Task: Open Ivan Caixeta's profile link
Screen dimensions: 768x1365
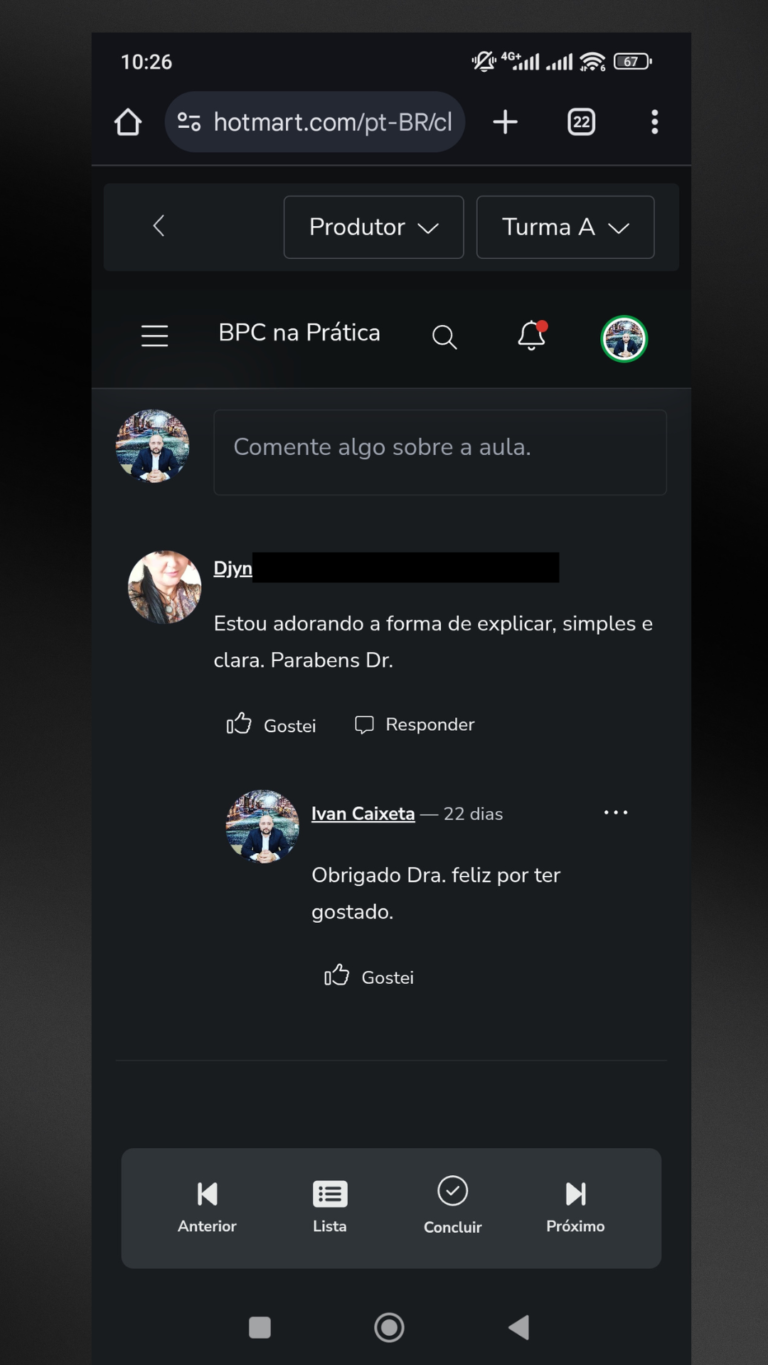Action: [363, 814]
